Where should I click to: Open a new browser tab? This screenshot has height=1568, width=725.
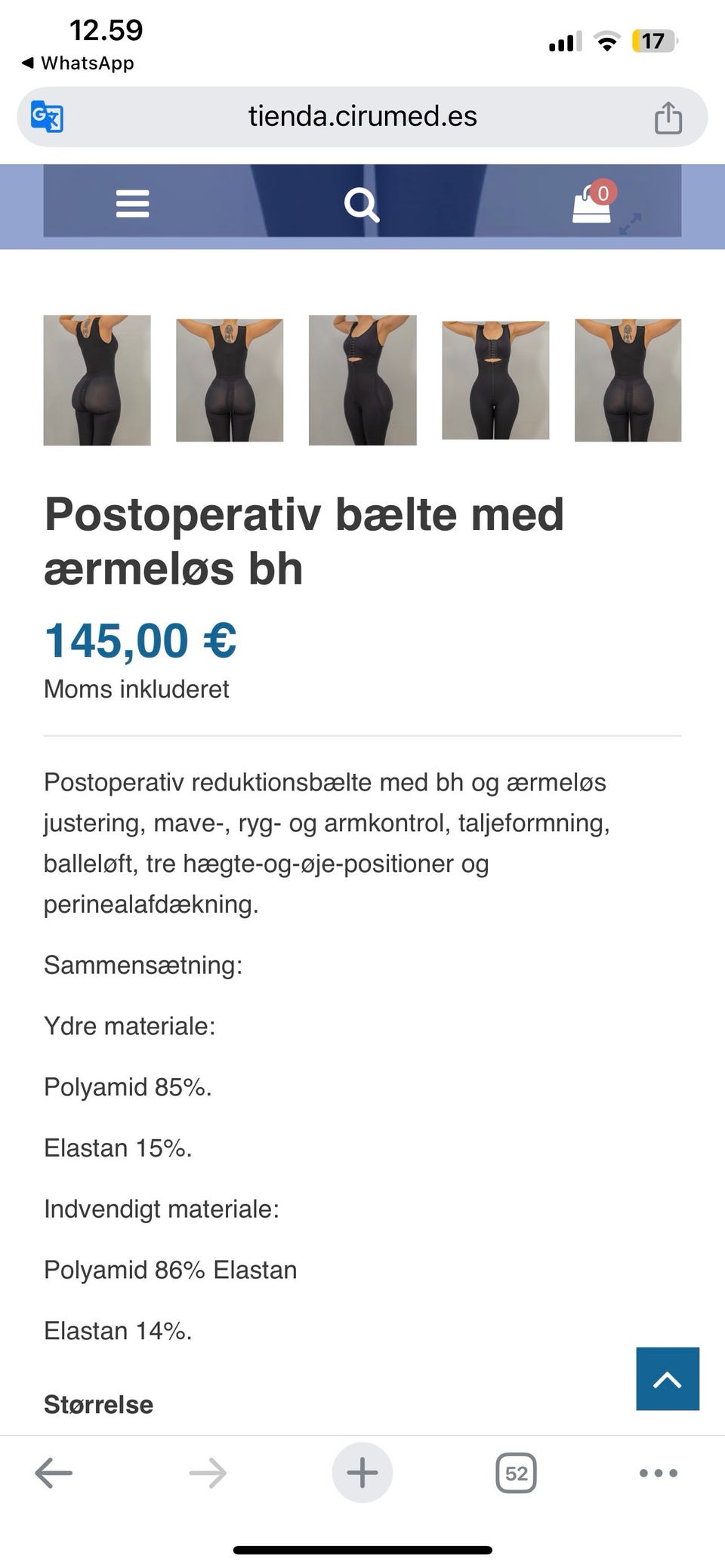(x=362, y=1471)
